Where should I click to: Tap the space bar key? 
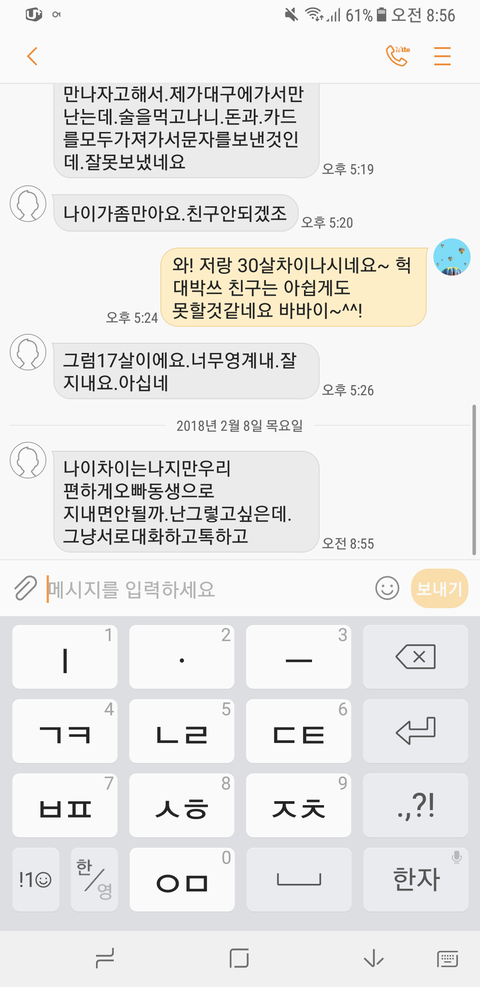[299, 879]
